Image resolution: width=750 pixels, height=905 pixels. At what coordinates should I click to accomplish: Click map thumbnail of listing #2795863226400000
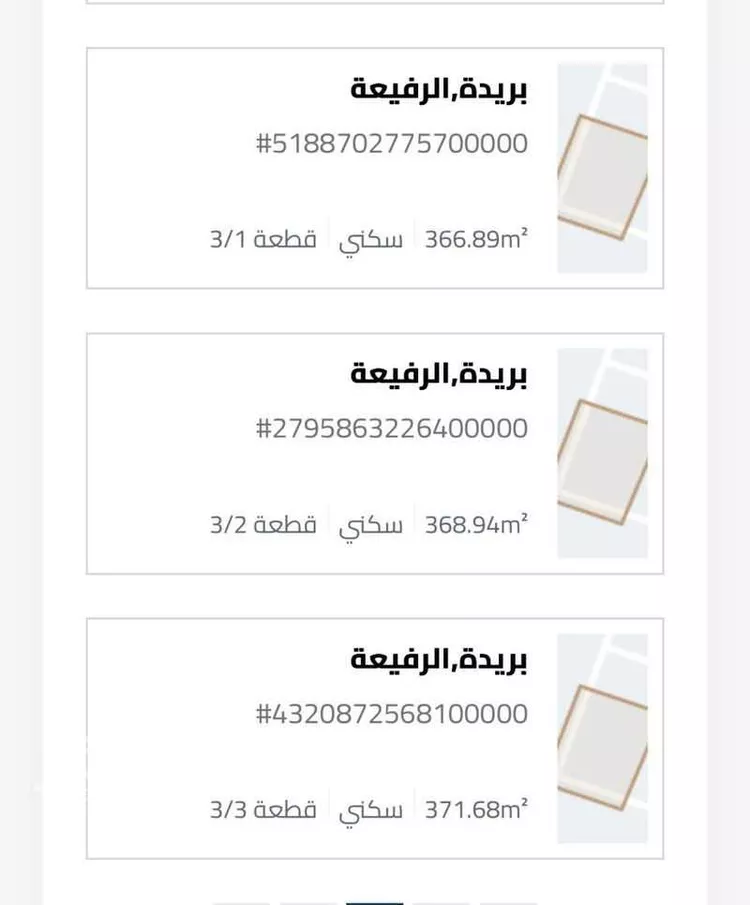coord(603,450)
